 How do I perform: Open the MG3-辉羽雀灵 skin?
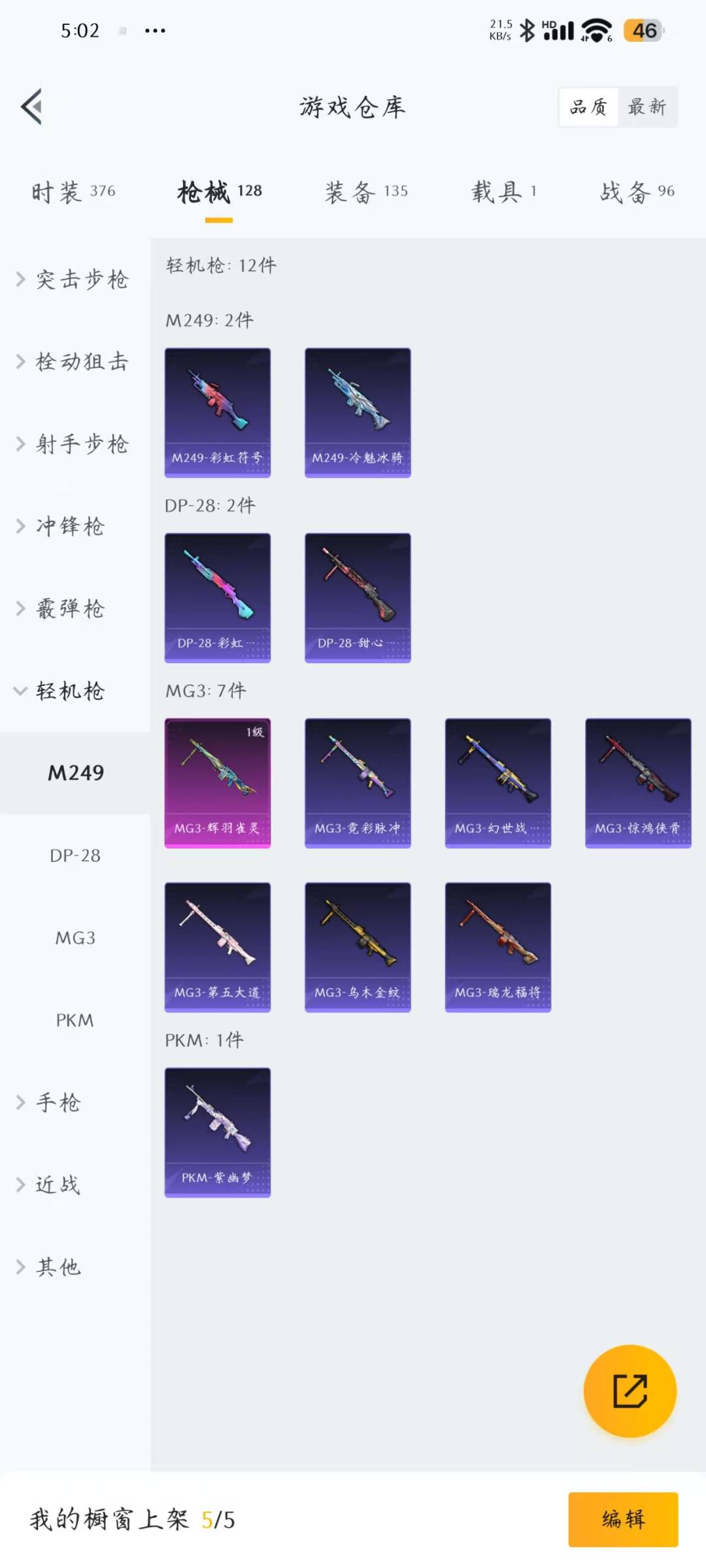tap(218, 783)
